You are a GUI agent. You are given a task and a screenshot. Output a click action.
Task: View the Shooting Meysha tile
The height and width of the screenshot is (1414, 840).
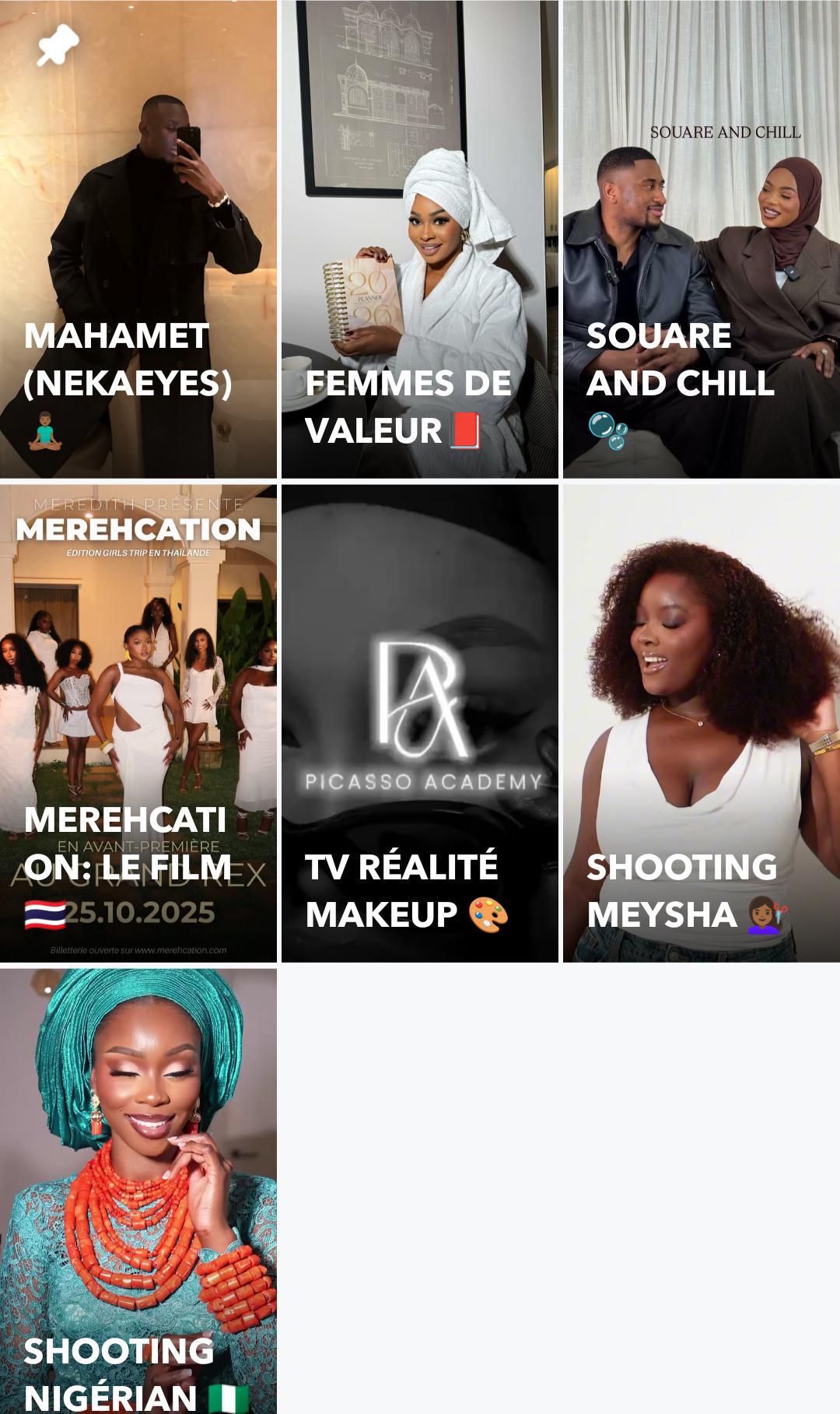tap(701, 723)
